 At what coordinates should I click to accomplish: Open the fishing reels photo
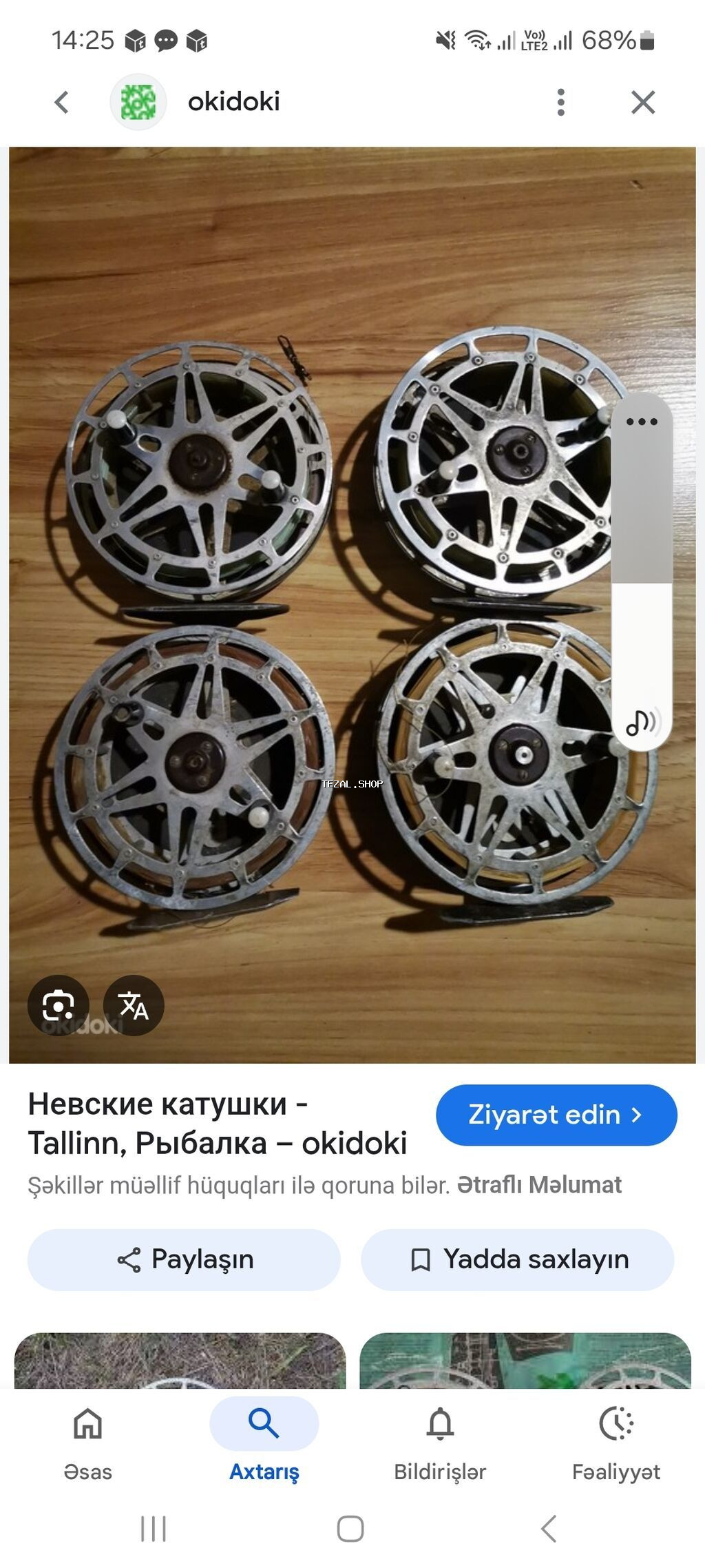310,620
